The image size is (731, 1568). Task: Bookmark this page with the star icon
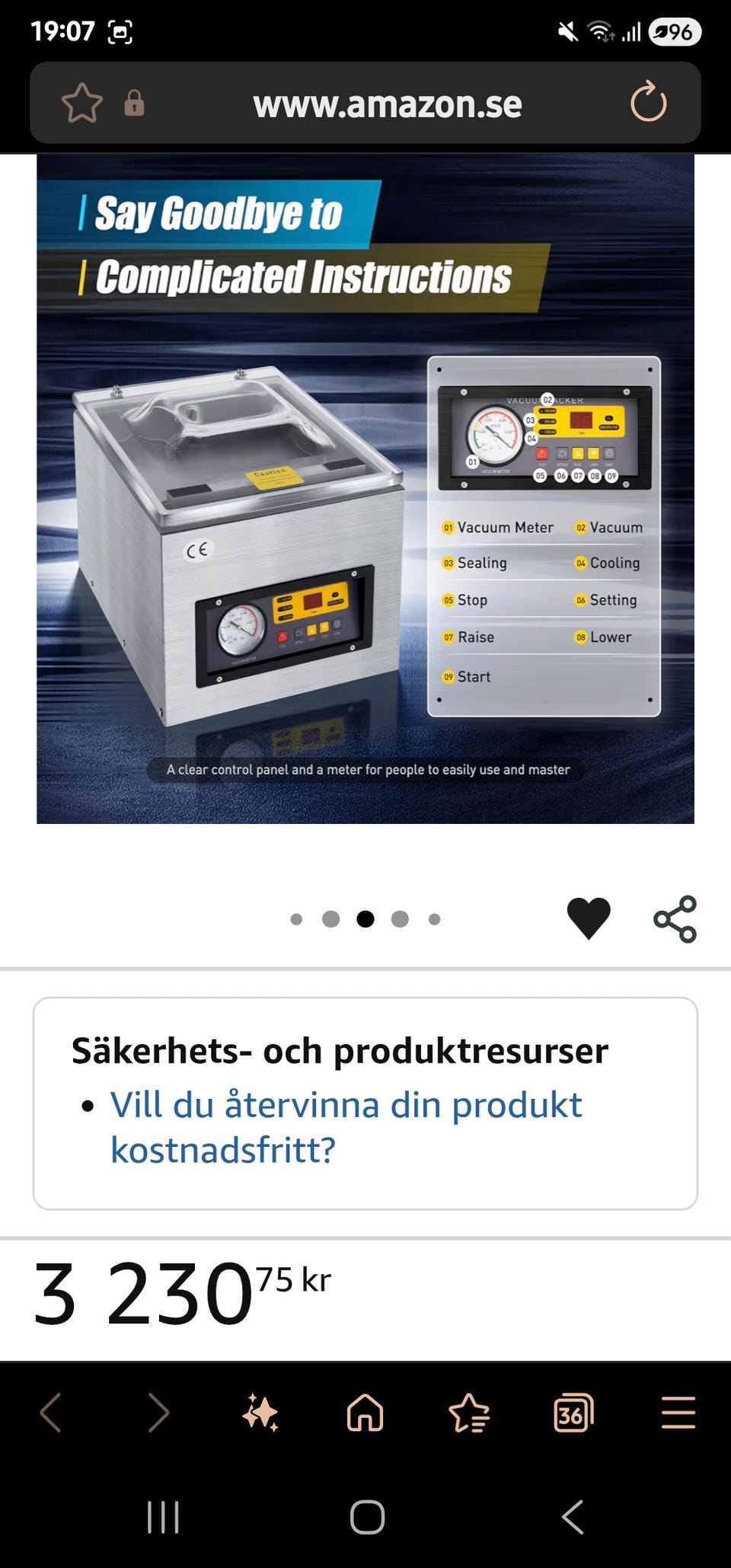click(81, 104)
